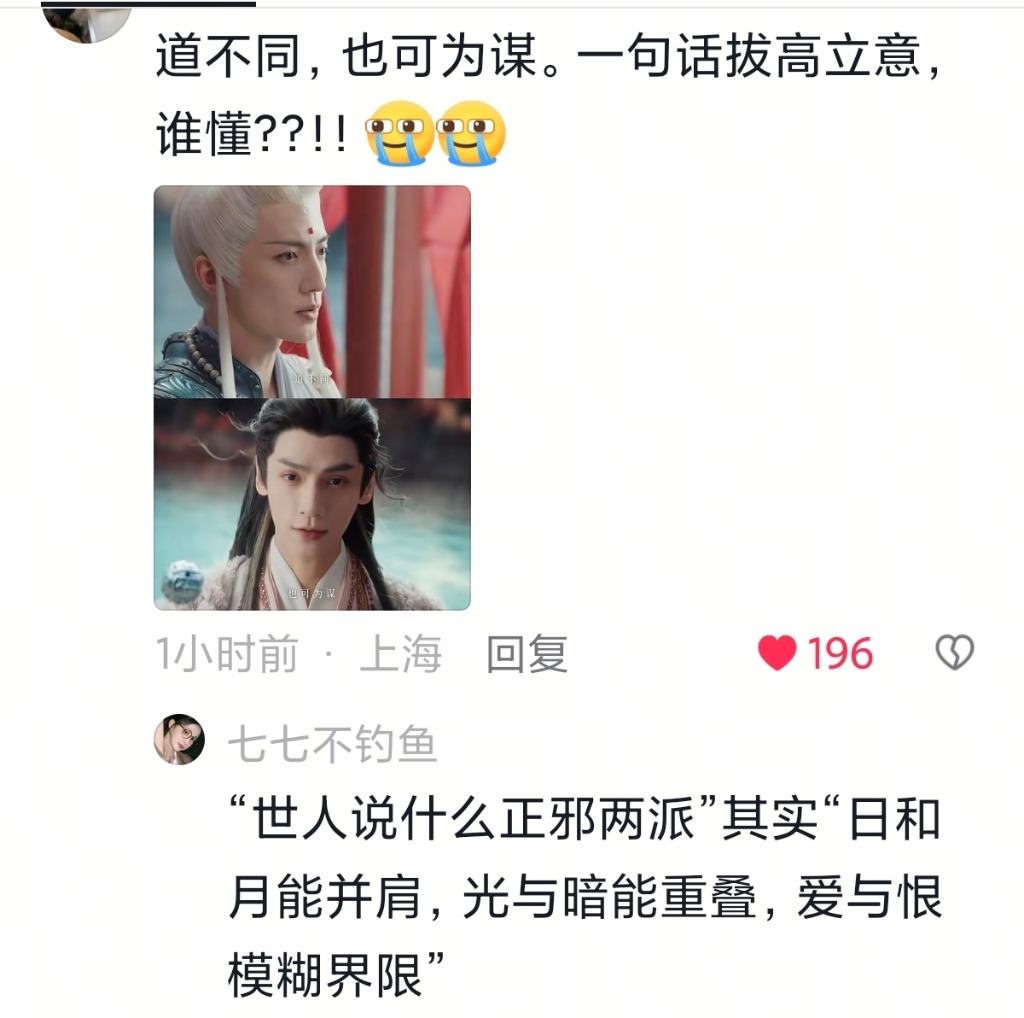Screen dimensions: 1024x1018
Task: Open 七七不钓鱼's profile avatar
Action: 179,740
